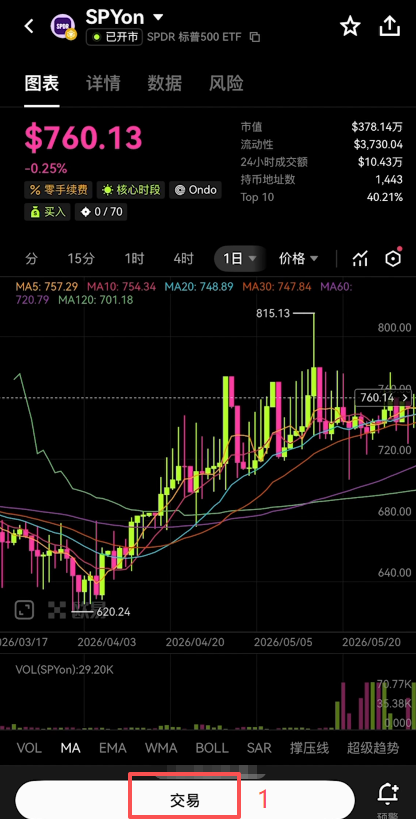Tap the 交易 button
This screenshot has height=819, width=416.
(x=185, y=800)
